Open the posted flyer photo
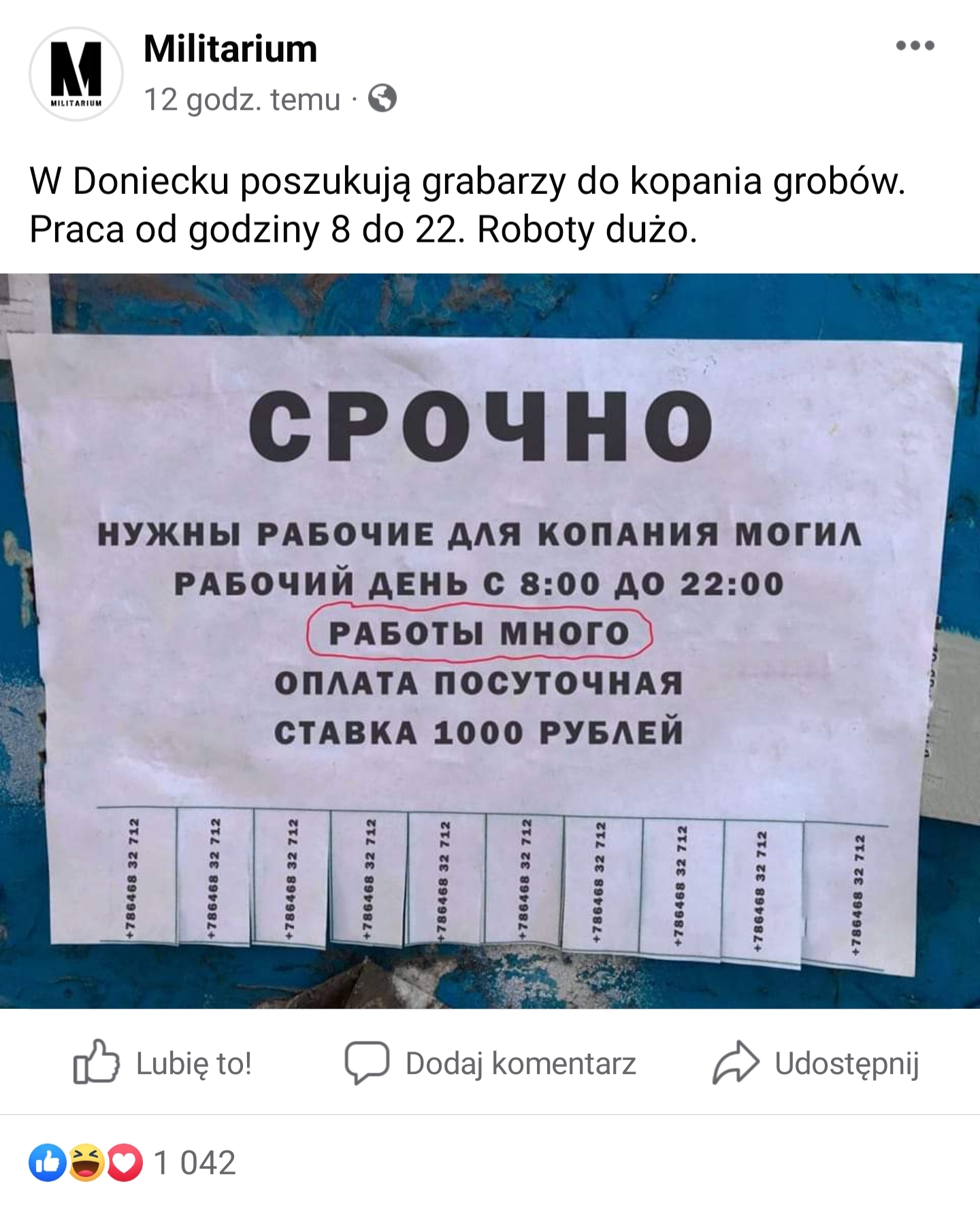This screenshot has height=1209, width=980. [490, 640]
